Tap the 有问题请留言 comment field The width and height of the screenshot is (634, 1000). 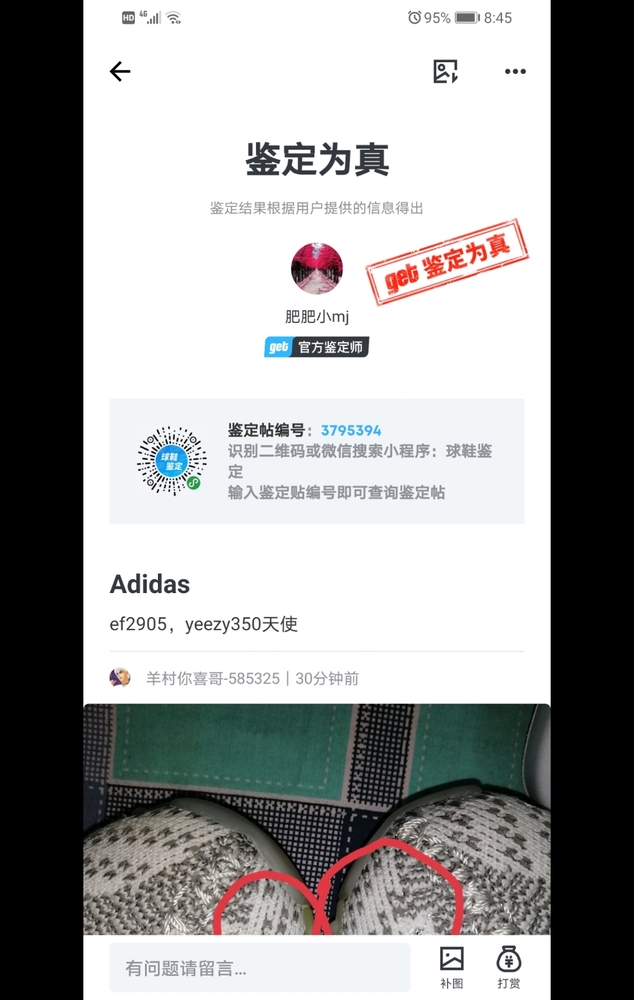(260, 968)
